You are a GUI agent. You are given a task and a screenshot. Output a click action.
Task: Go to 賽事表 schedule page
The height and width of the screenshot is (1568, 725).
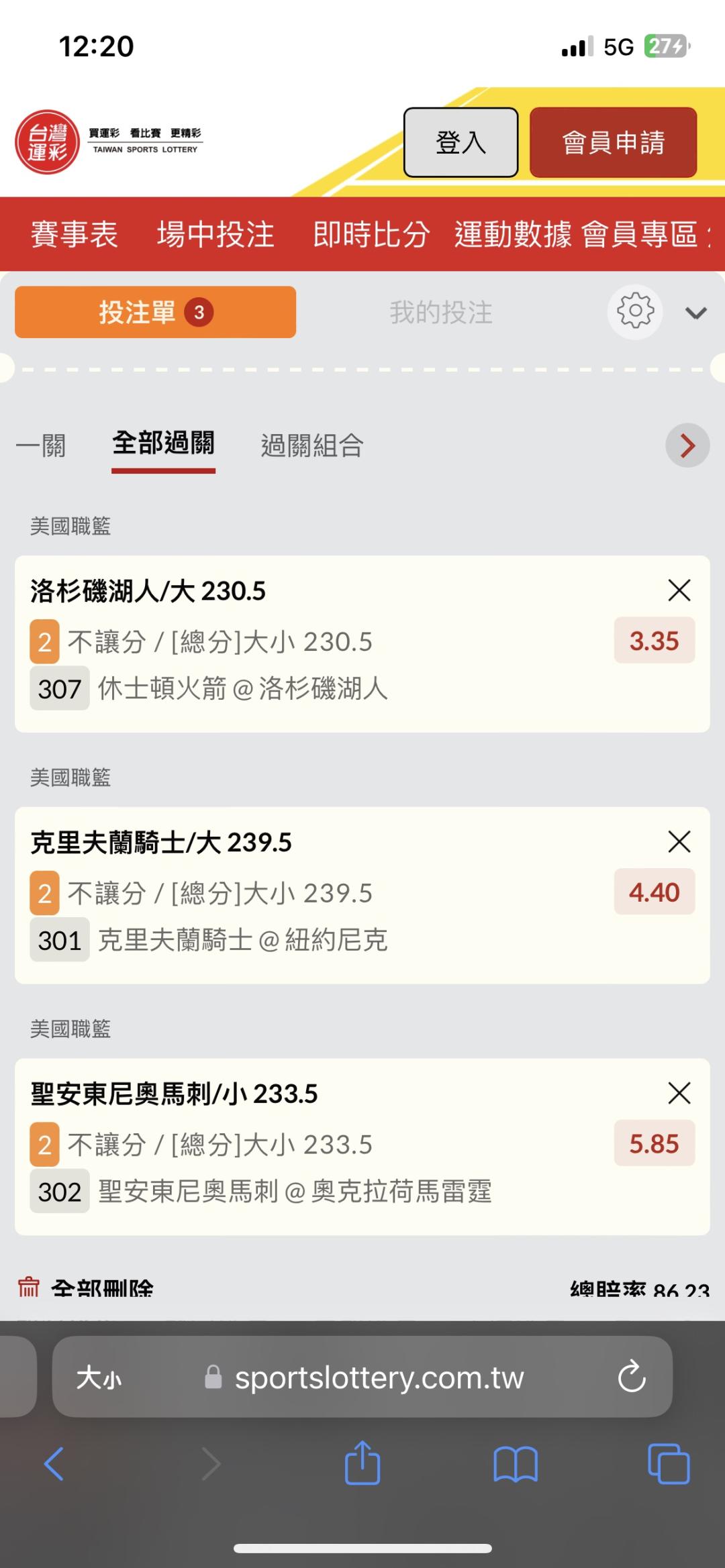coord(74,234)
